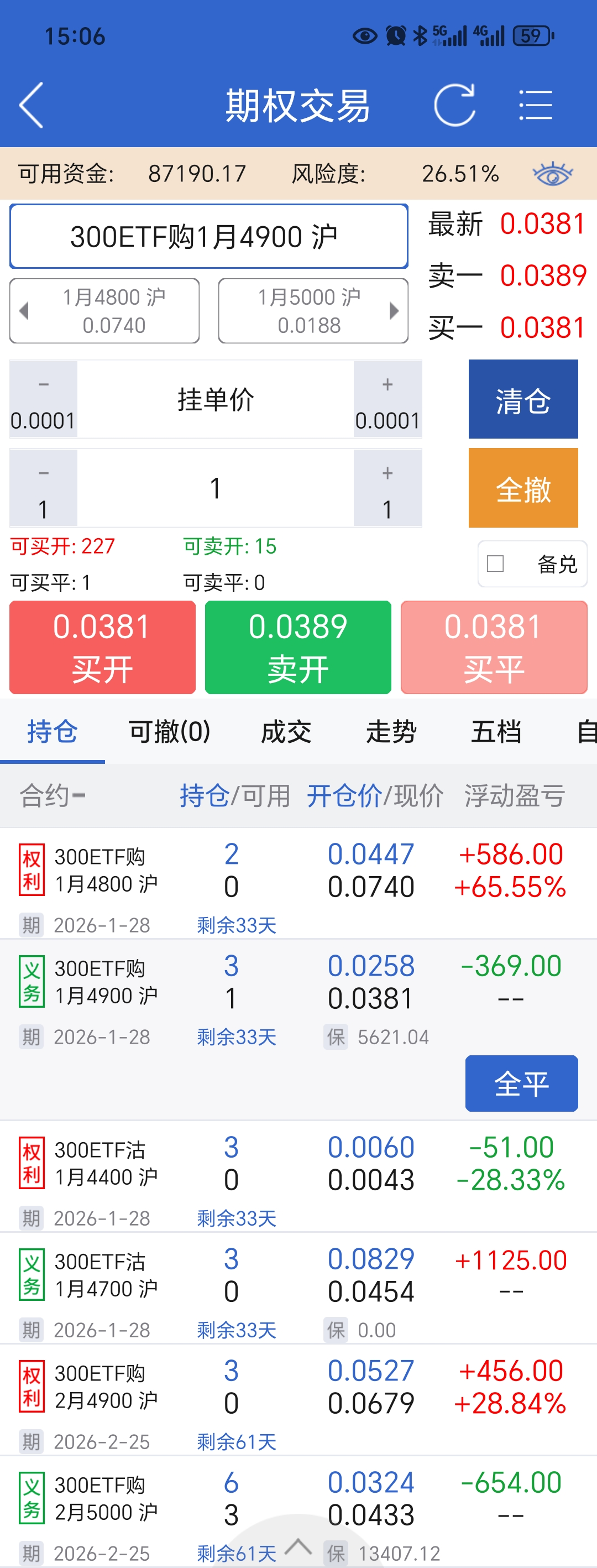Switch to the 走势 tab
The height and width of the screenshot is (1568, 597).
click(x=391, y=732)
